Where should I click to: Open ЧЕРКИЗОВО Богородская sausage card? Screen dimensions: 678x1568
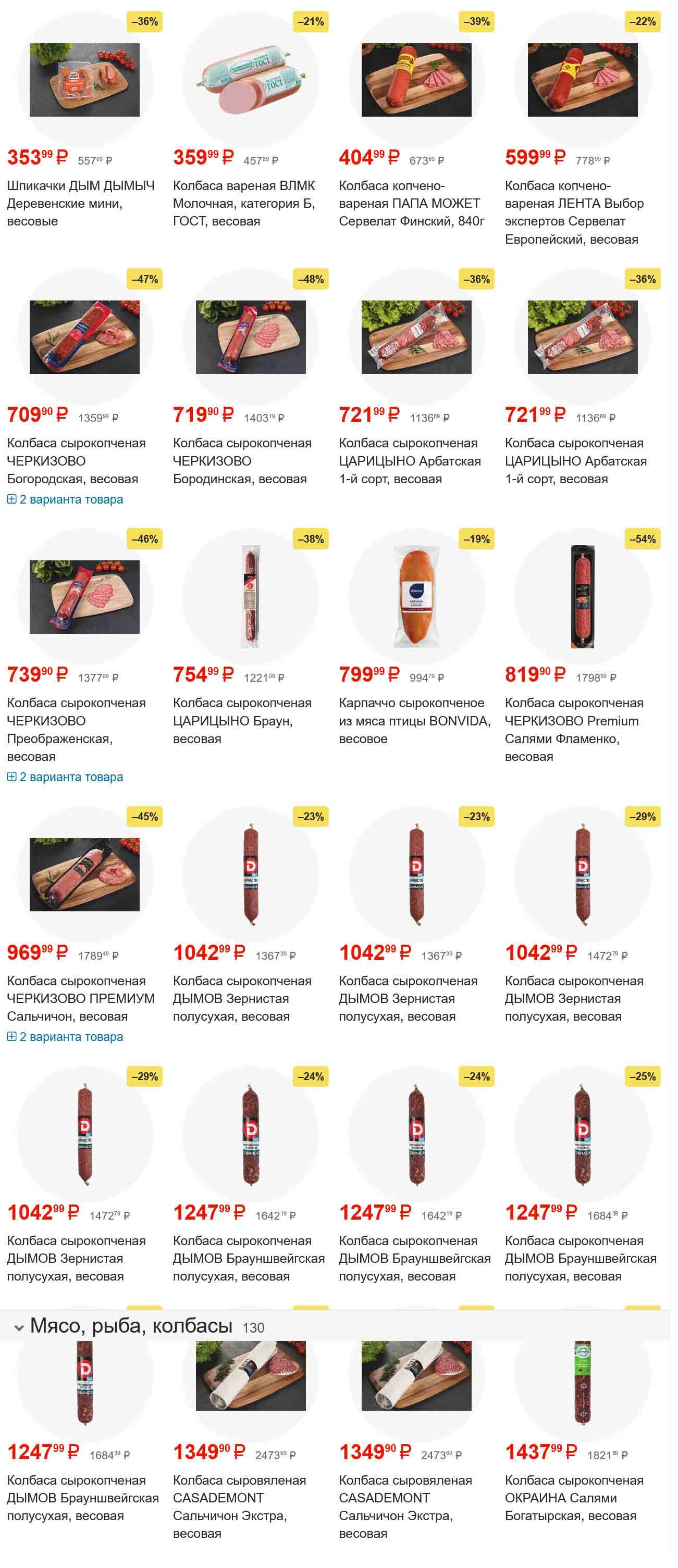point(76,461)
